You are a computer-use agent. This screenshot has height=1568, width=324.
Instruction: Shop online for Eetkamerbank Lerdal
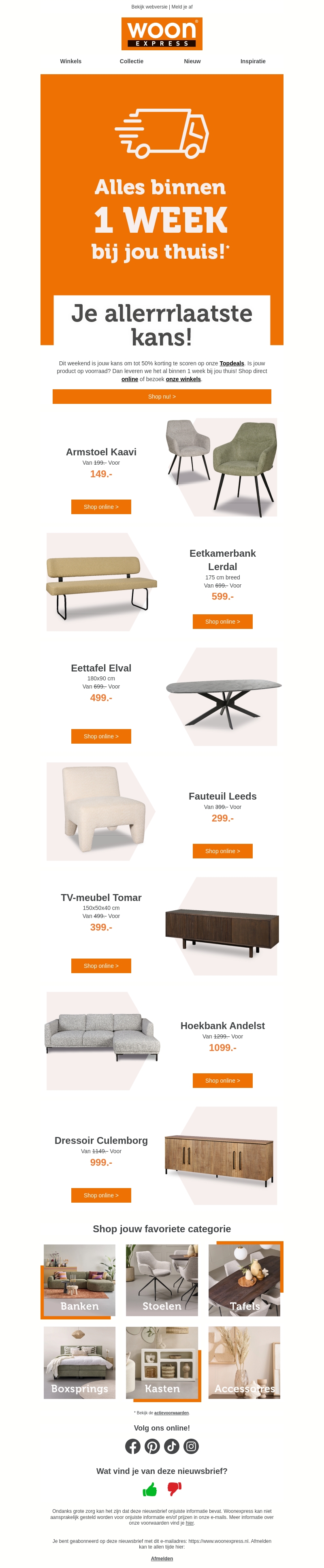point(222,622)
